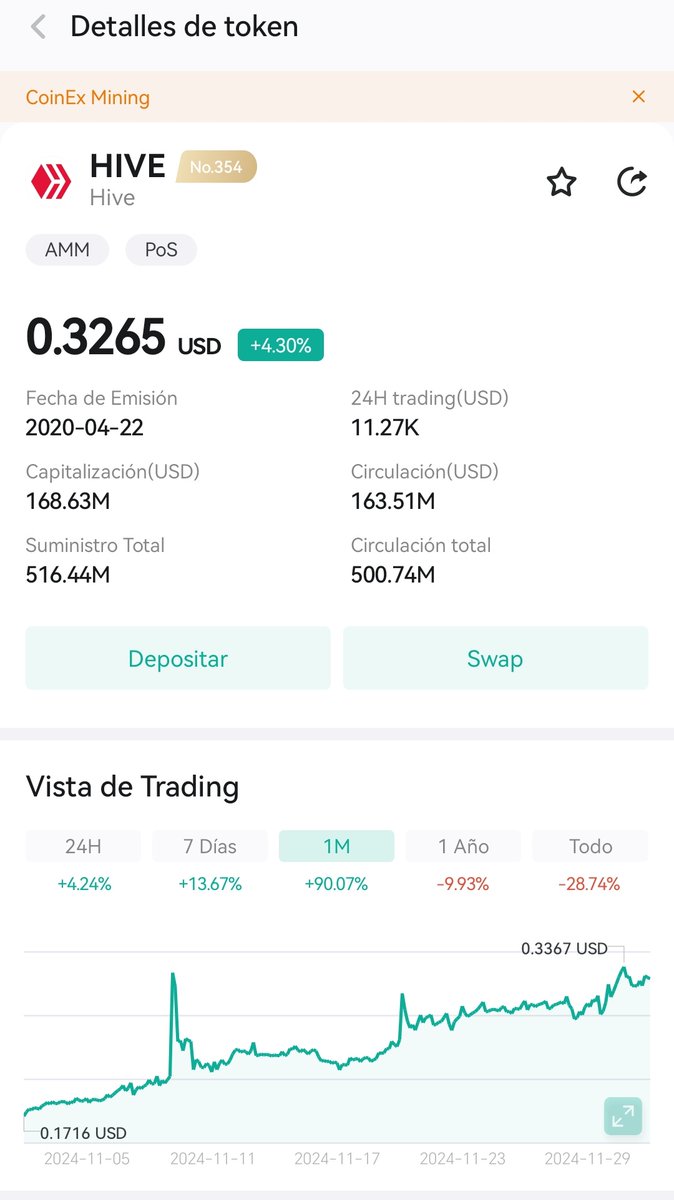The width and height of the screenshot is (674, 1200).
Task: Share the HIVE token details
Action: pos(632,182)
